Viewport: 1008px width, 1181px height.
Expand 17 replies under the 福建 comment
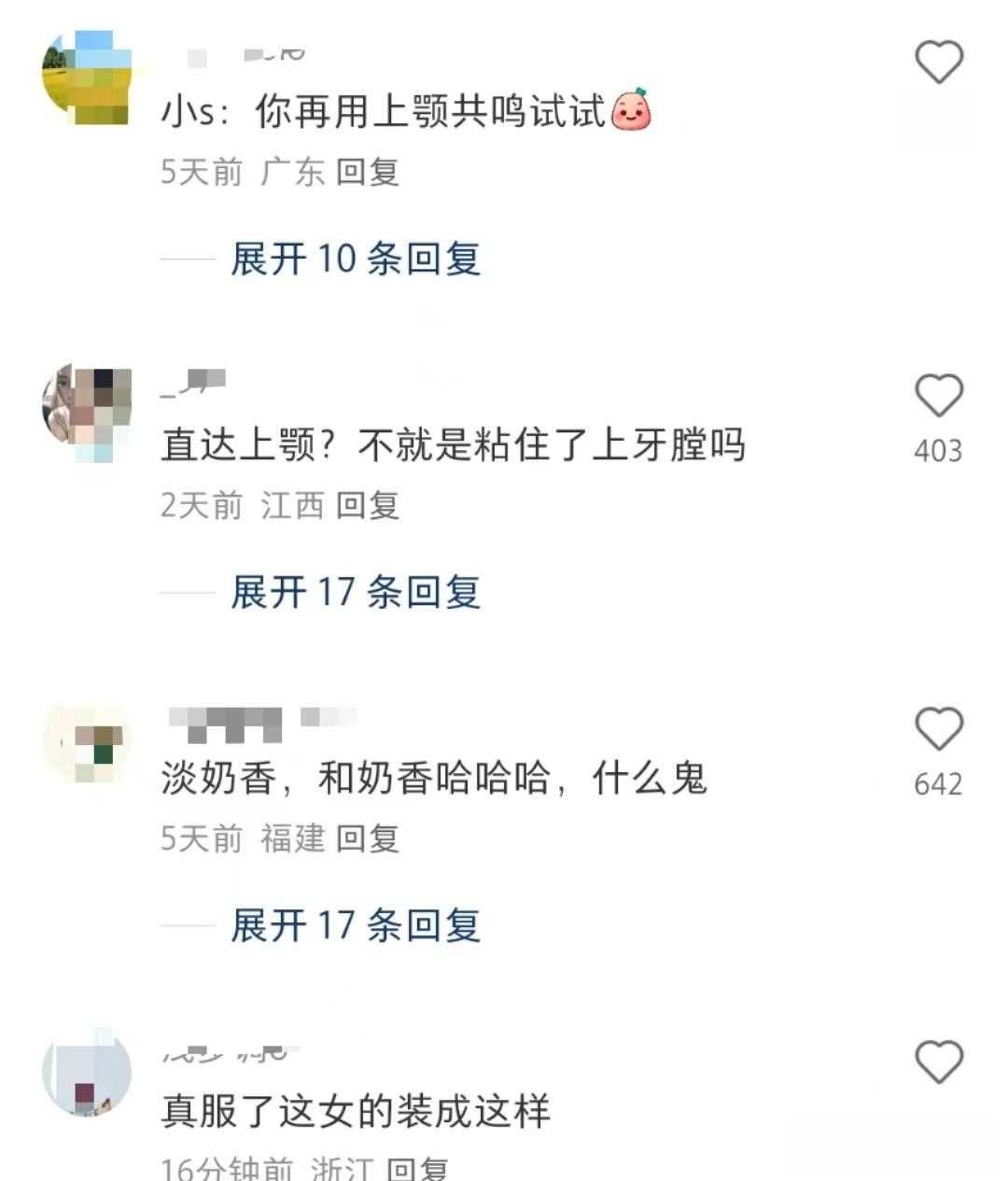click(x=355, y=925)
